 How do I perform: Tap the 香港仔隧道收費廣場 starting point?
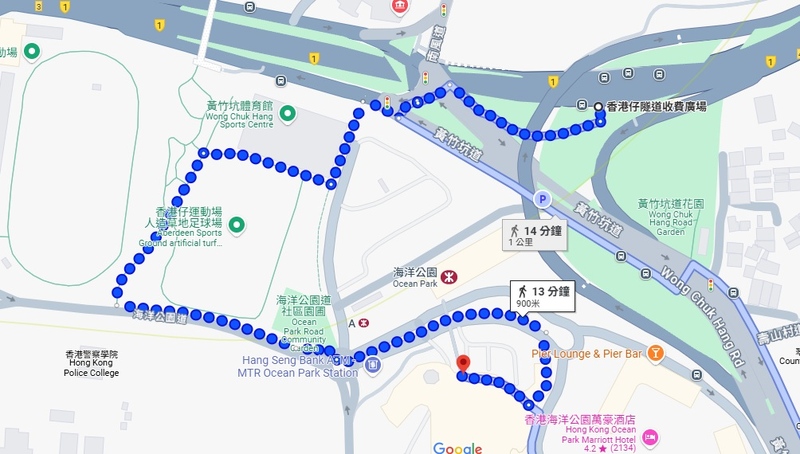click(x=598, y=107)
